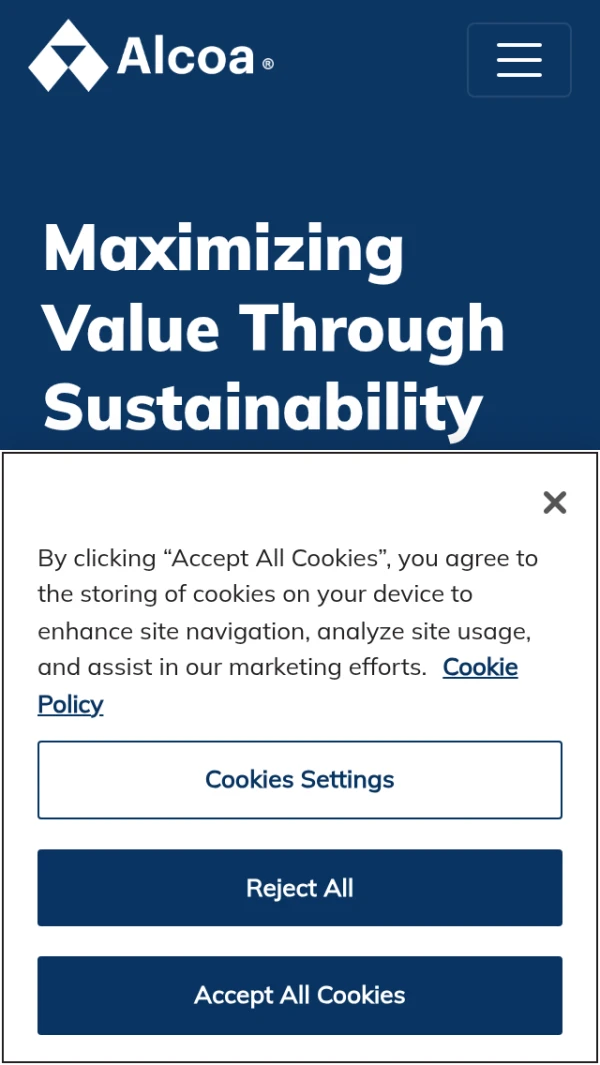The width and height of the screenshot is (600, 1065).
Task: Reject all cookies
Action: coord(300,888)
